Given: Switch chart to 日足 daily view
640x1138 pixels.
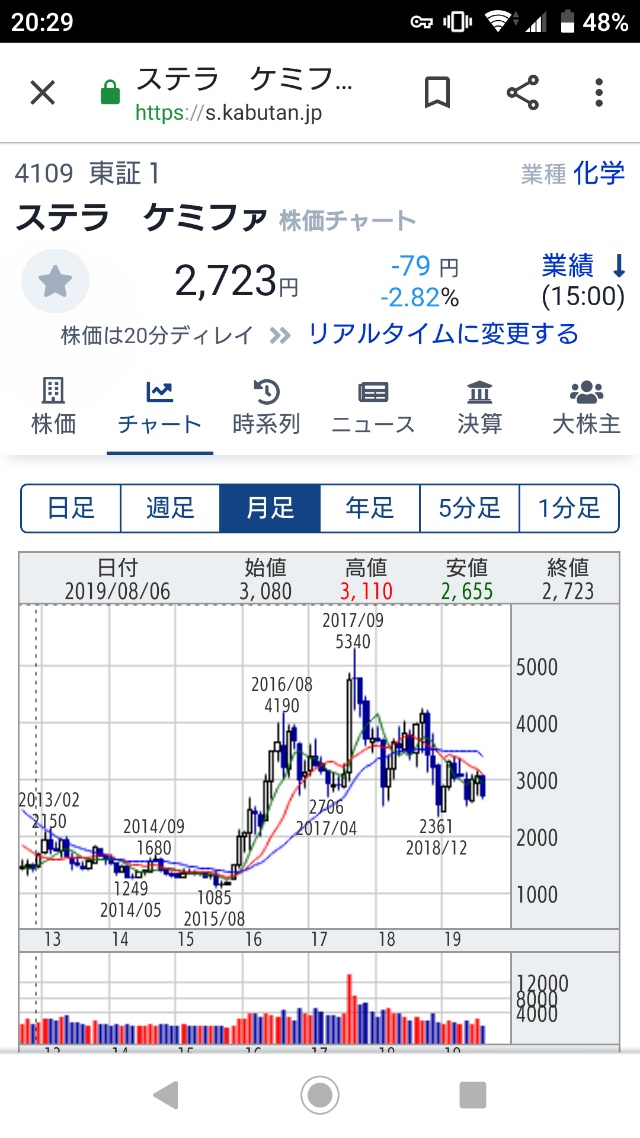Looking at the screenshot, I should pyautogui.click(x=71, y=508).
